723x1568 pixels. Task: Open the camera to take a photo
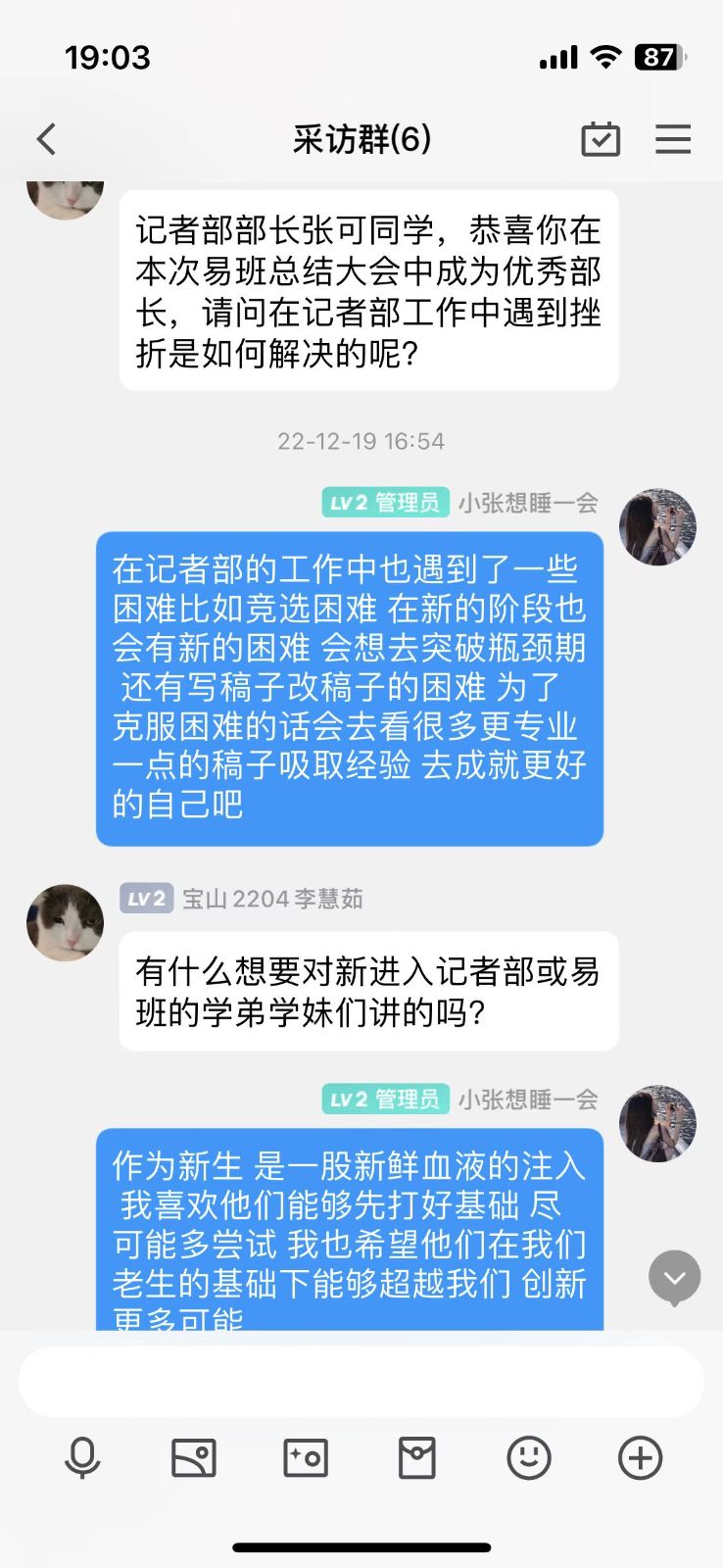click(x=306, y=1458)
